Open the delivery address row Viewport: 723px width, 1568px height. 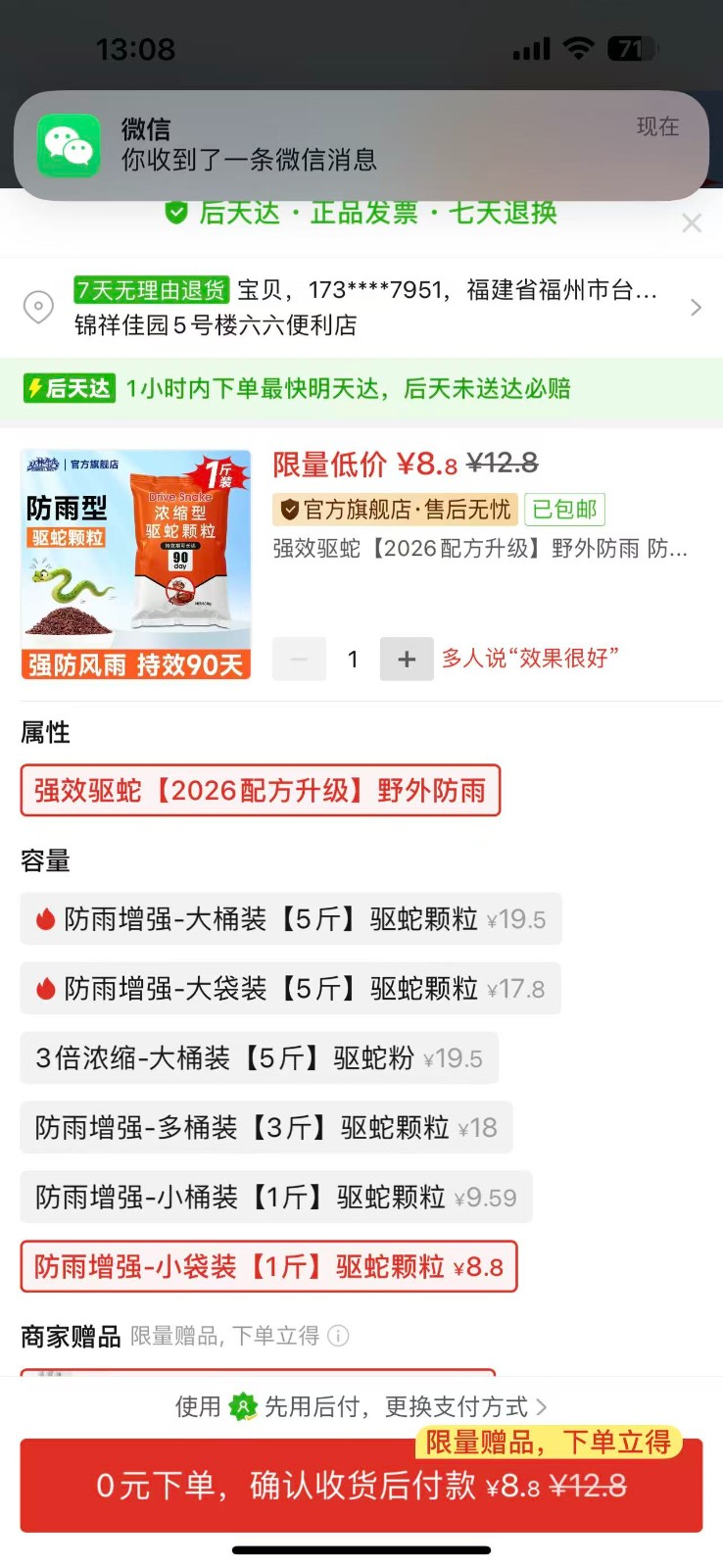coord(361,307)
